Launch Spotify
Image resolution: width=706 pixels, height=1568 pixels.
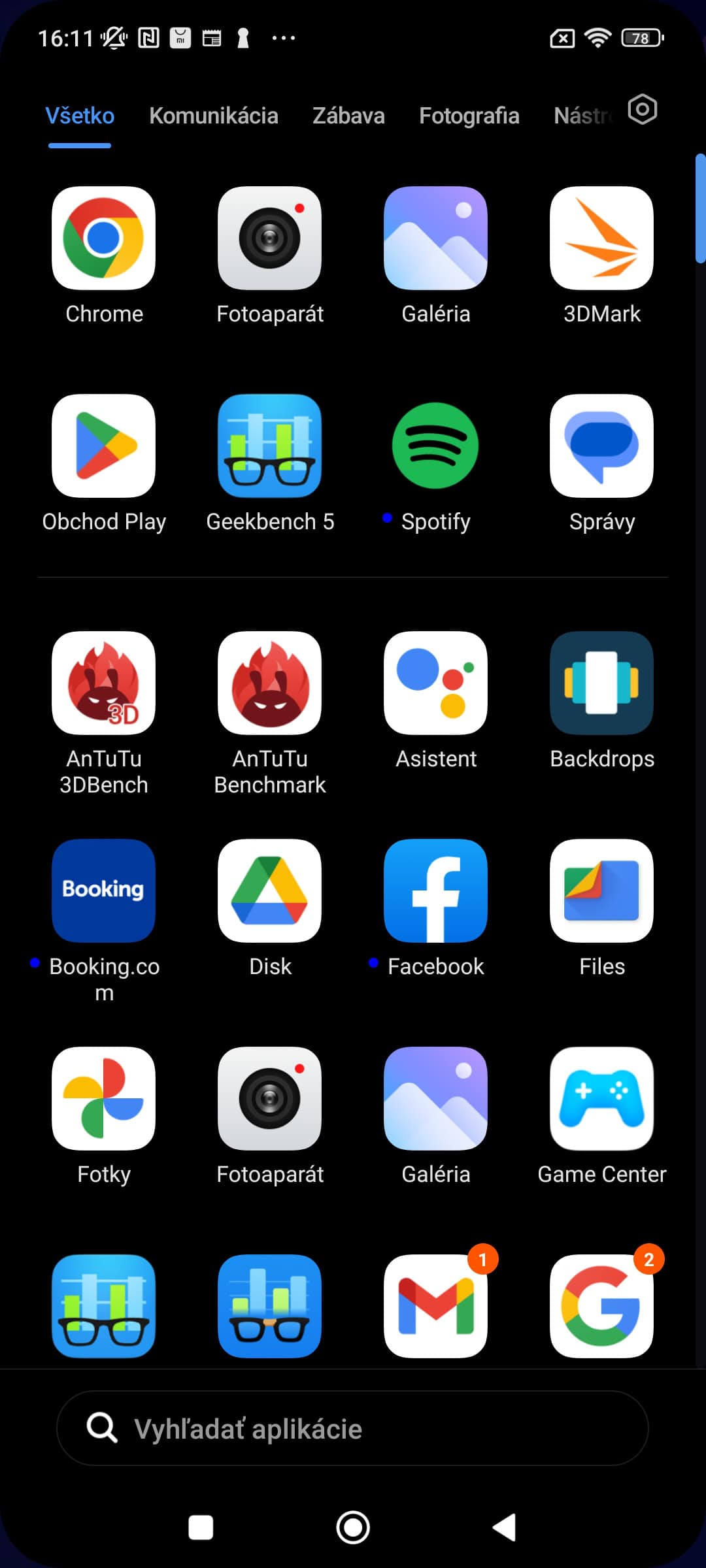(435, 446)
